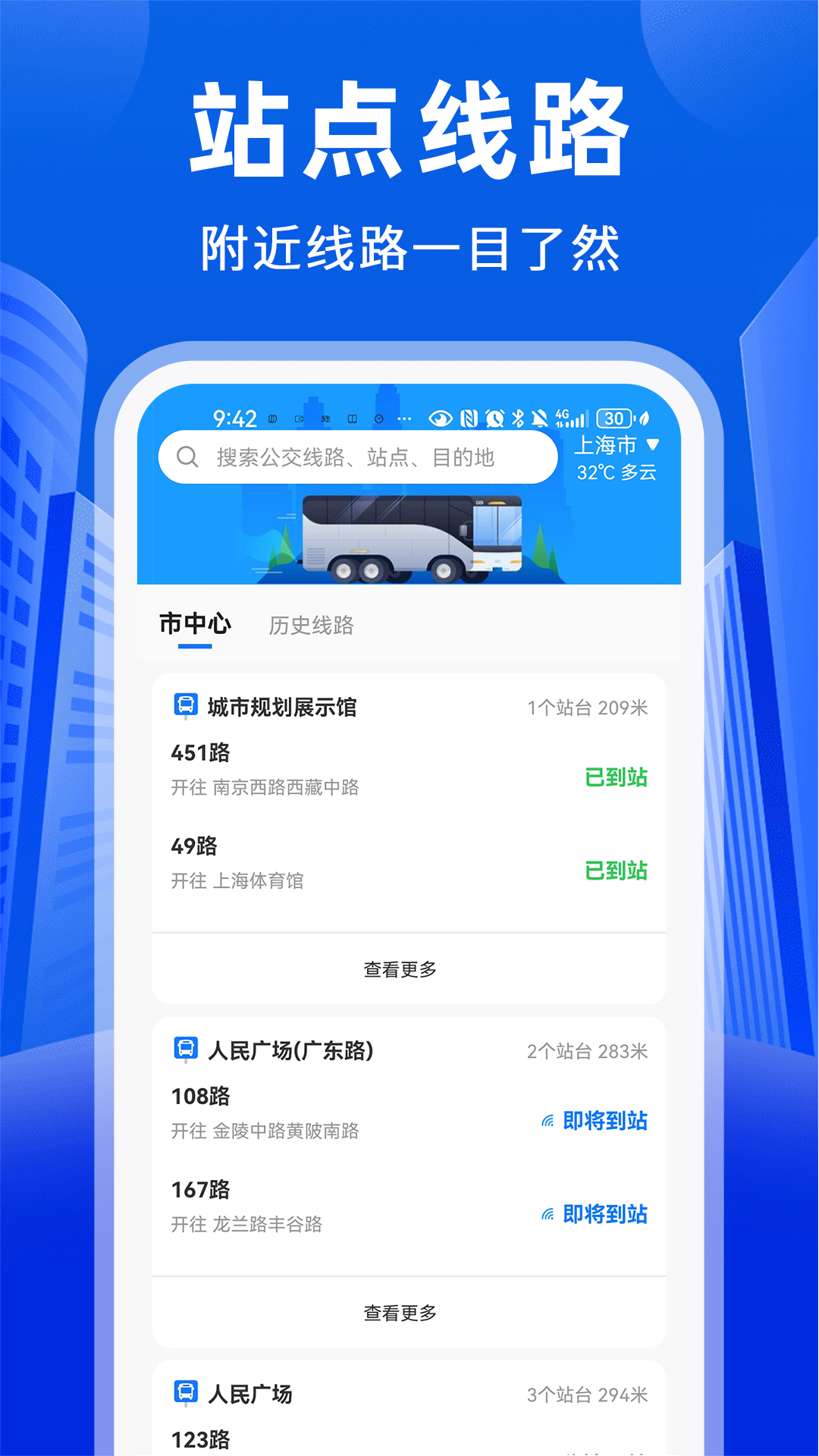The width and height of the screenshot is (819, 1456).
Task: Tap 查看更多 under 城市规划展示馆
Action: click(400, 968)
